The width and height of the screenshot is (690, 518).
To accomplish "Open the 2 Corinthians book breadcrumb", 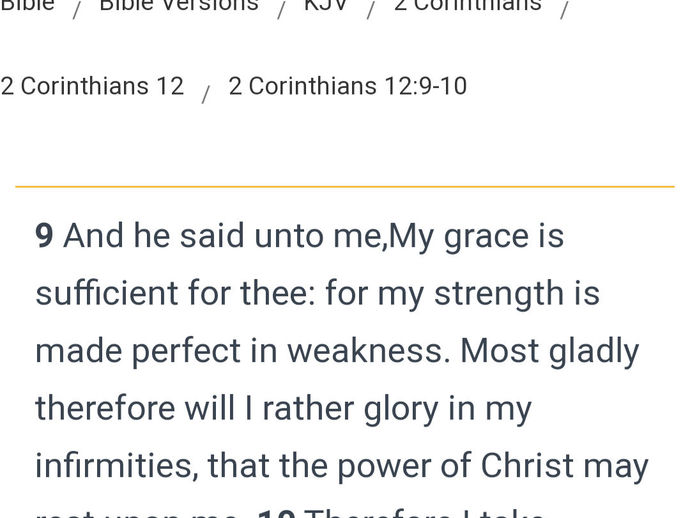I will pos(467,6).
